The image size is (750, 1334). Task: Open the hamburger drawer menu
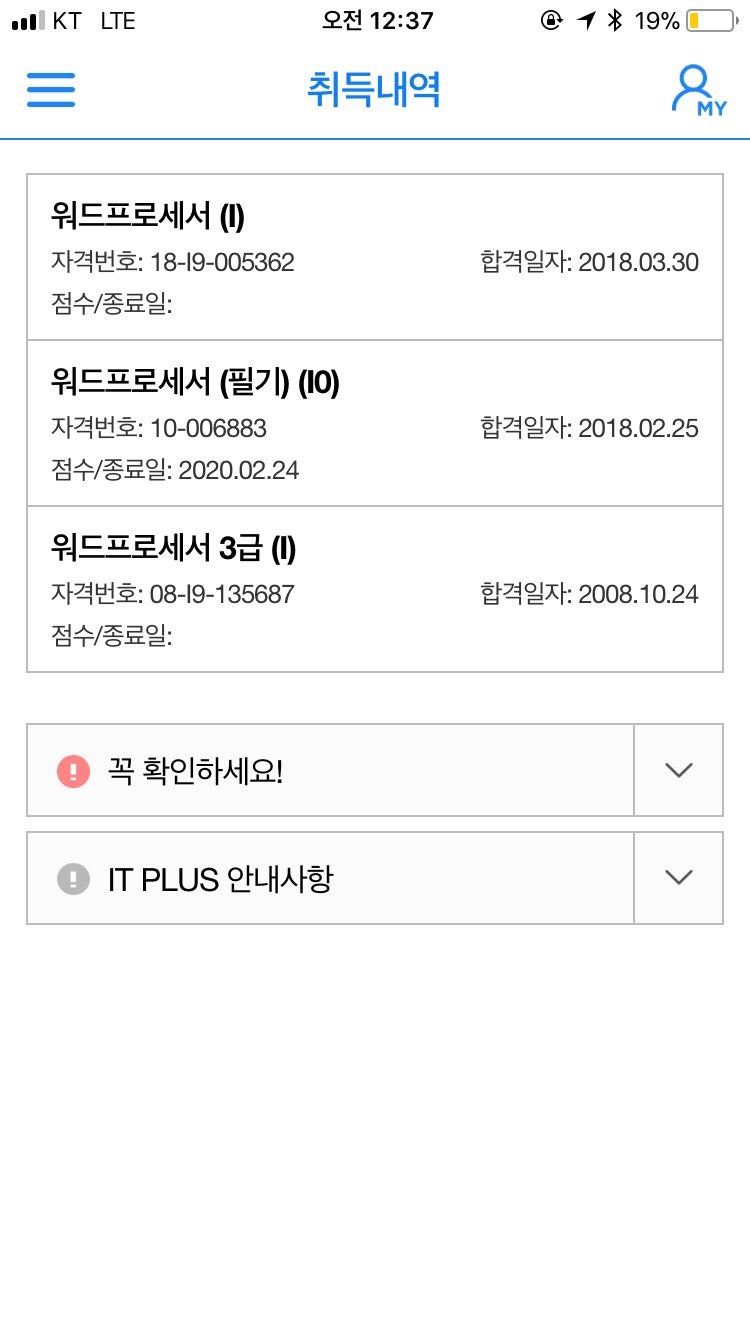pos(51,89)
